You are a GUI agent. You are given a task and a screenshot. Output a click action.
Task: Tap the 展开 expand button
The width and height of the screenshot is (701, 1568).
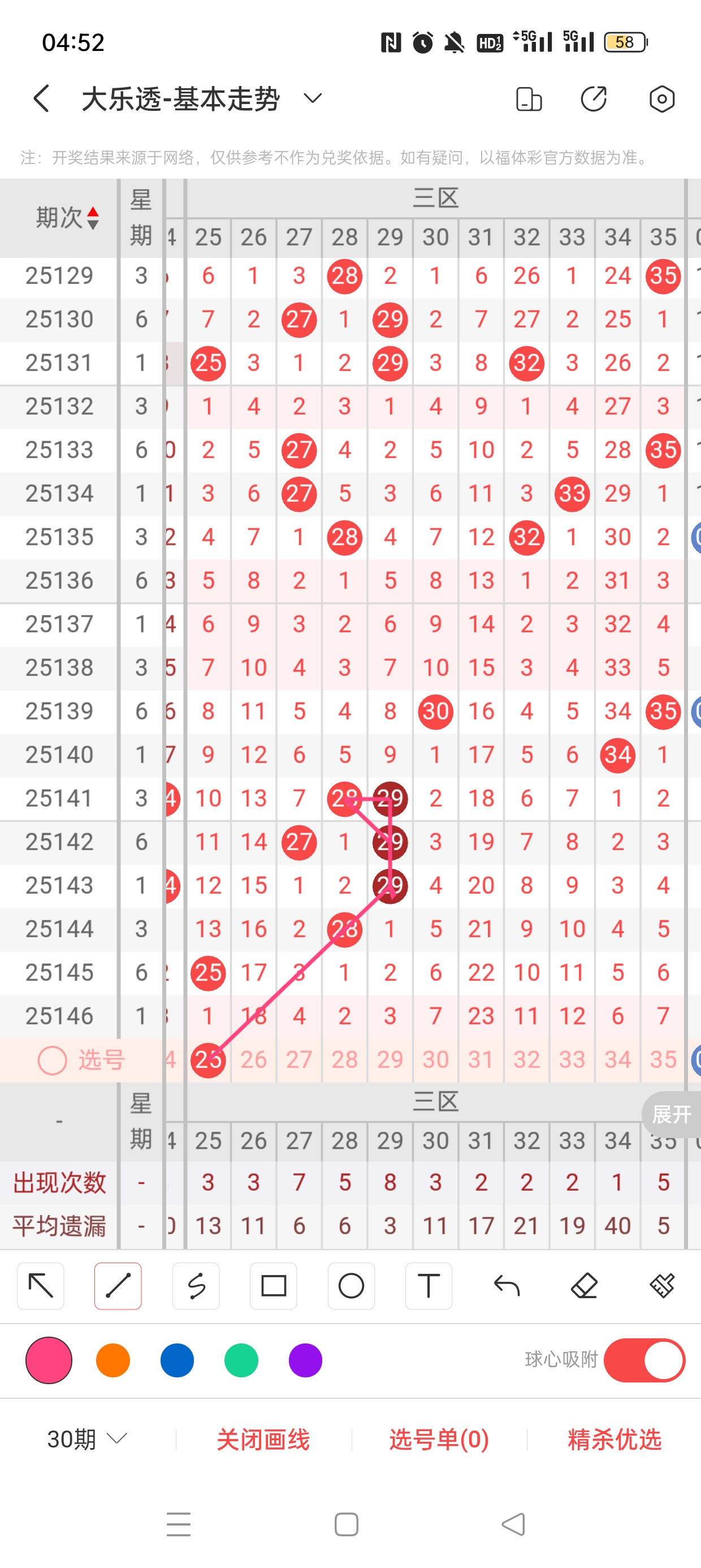pyautogui.click(x=672, y=1114)
